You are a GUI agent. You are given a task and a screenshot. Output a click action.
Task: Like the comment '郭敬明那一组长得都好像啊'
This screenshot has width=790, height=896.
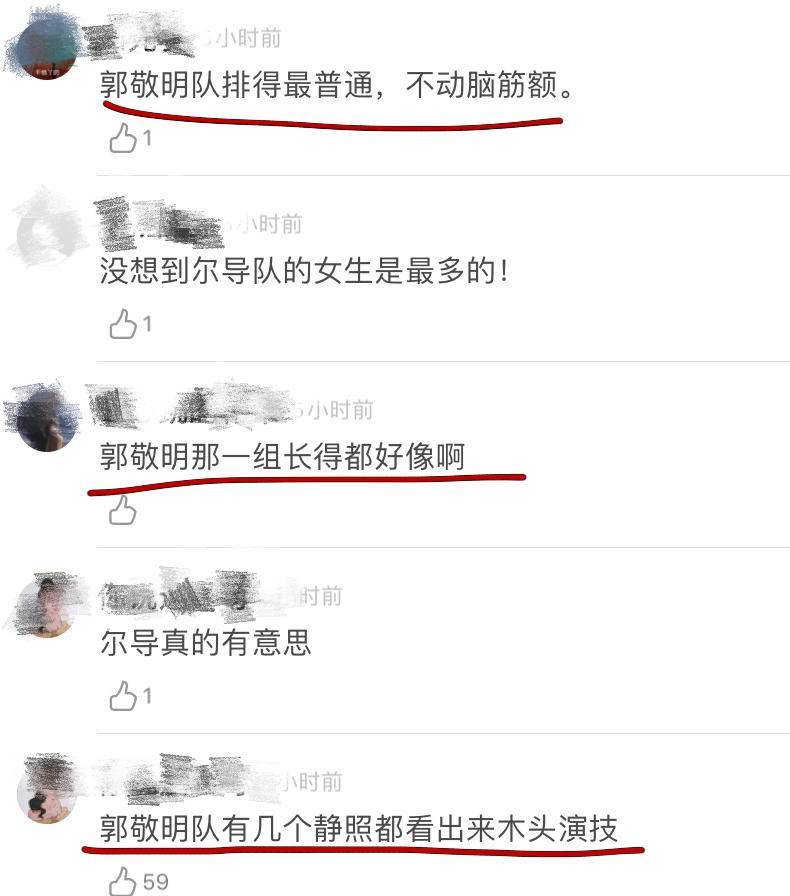[123, 511]
